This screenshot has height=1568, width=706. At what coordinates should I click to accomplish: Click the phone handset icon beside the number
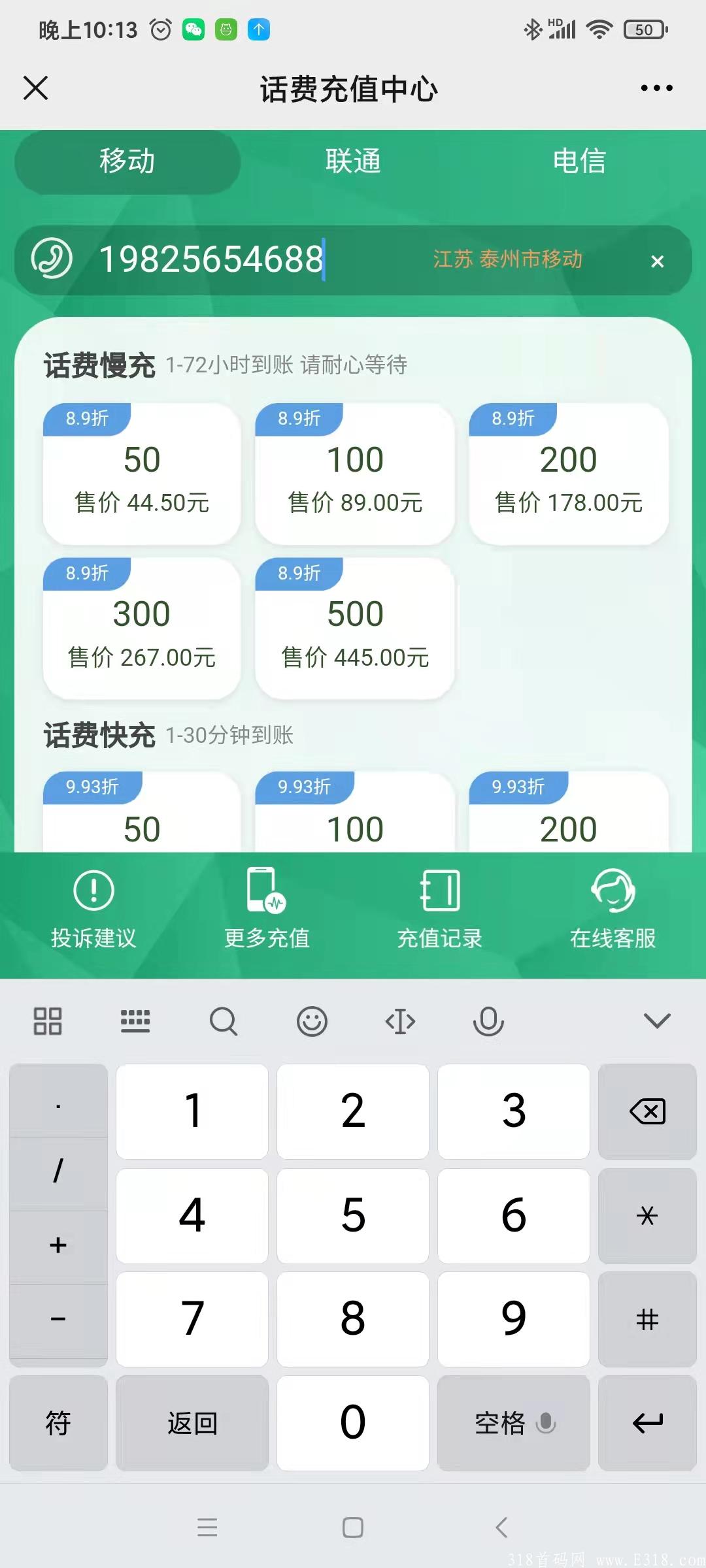pos(54,260)
